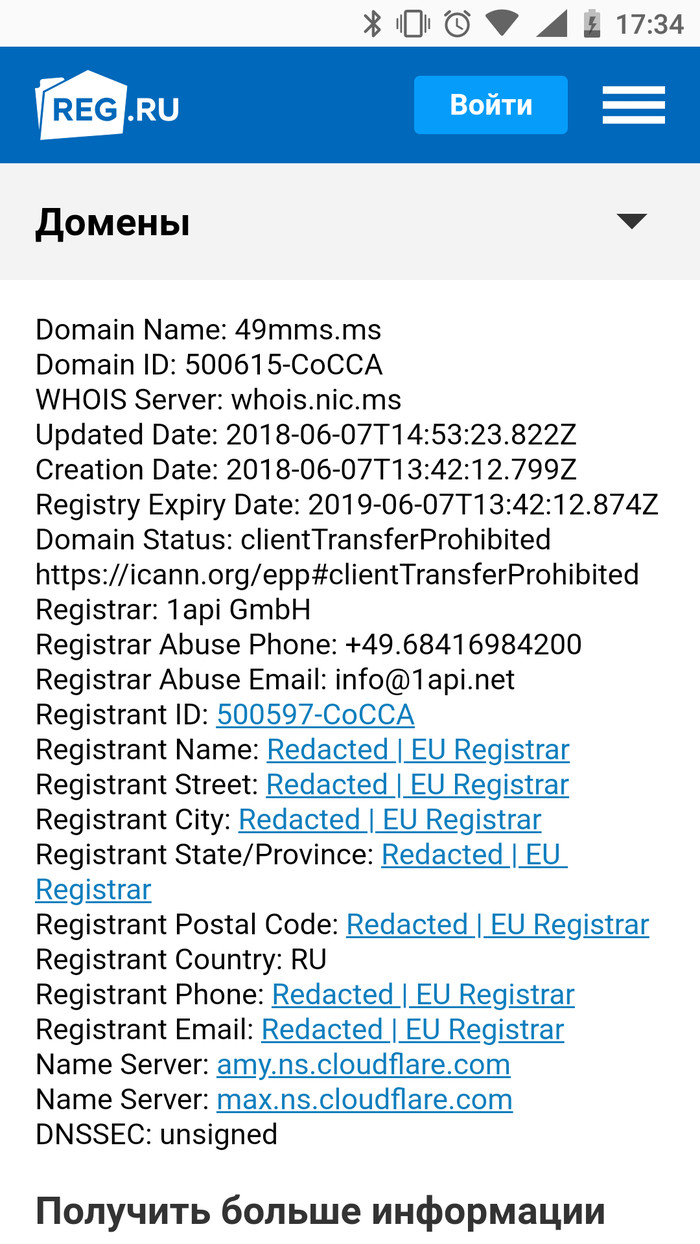Open Registrant ID 500597-CoCCA link
The height and width of the screenshot is (1244, 700).
tap(315, 715)
